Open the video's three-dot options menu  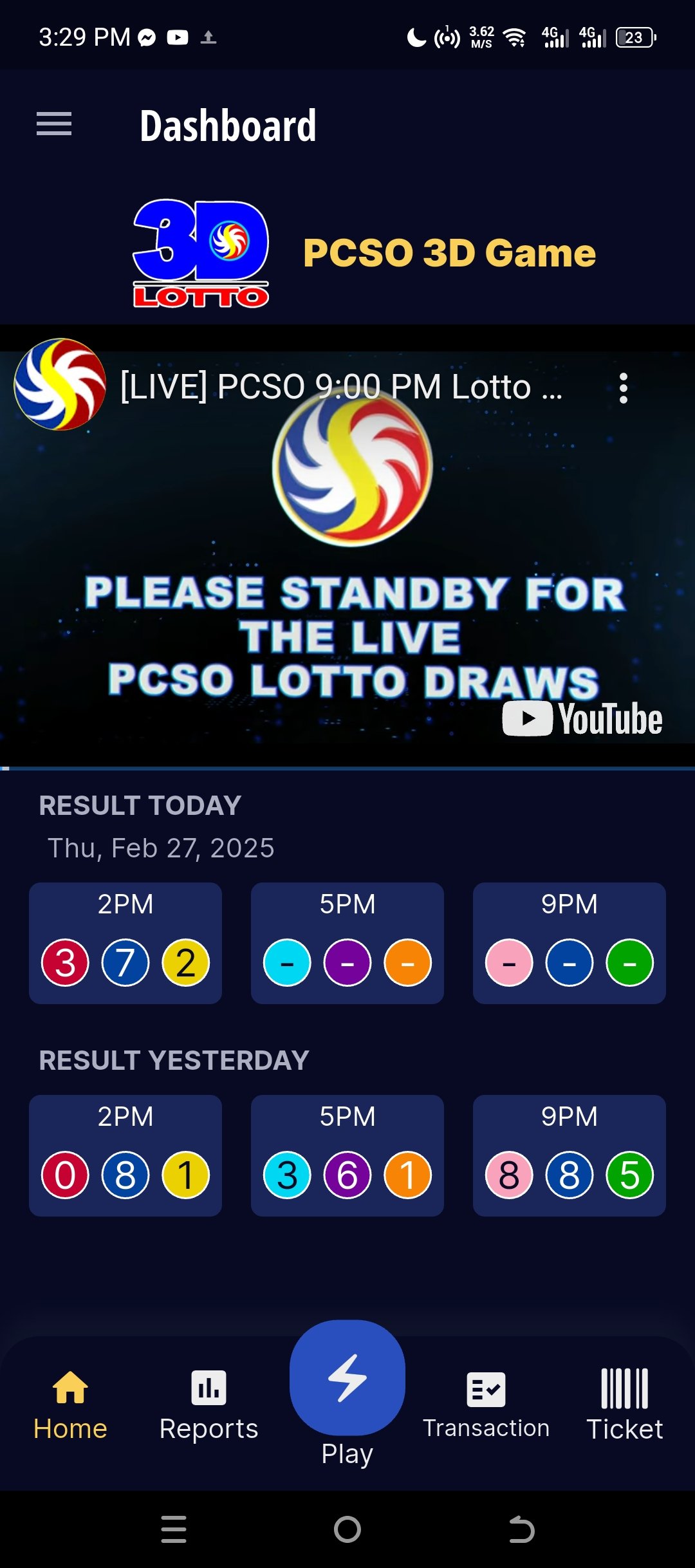(623, 388)
